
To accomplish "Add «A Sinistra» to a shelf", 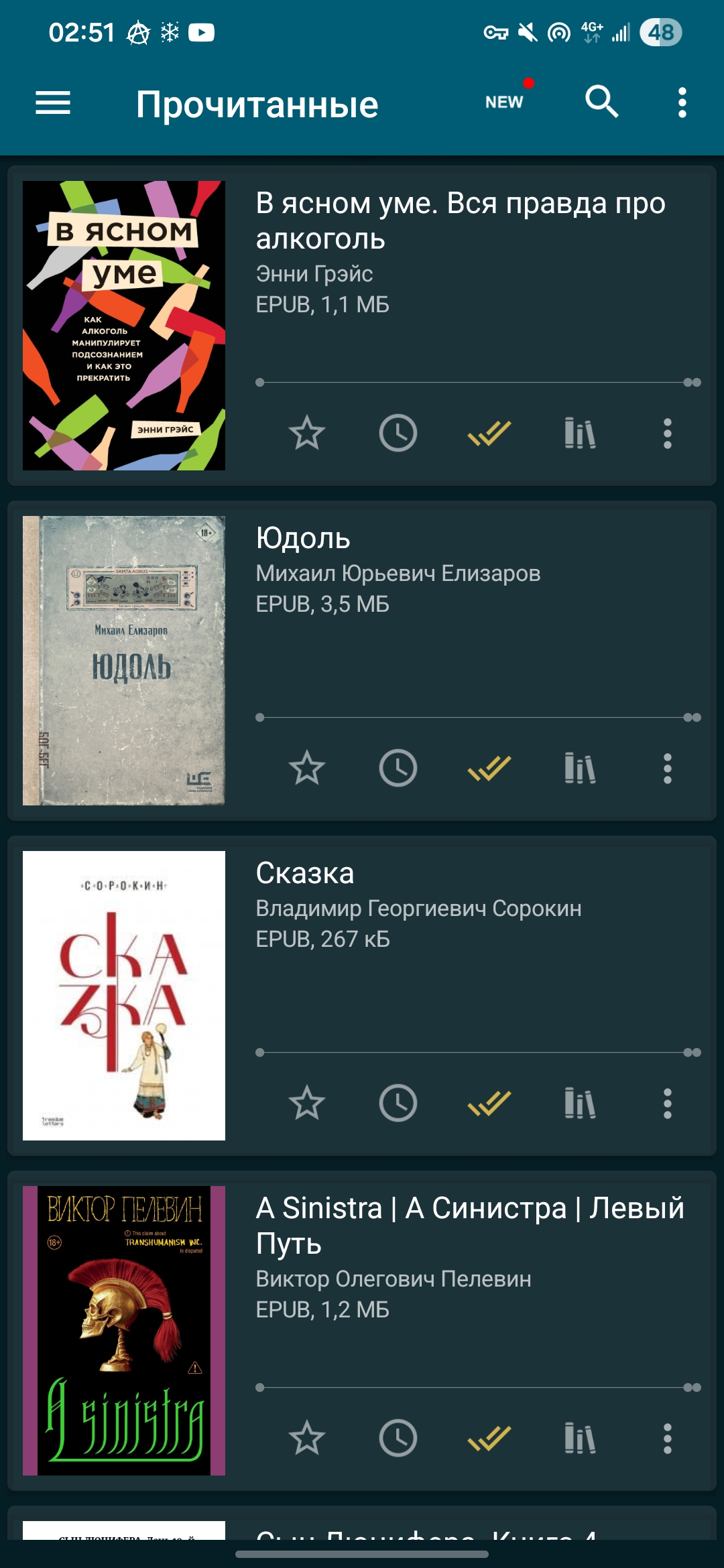I will click(x=580, y=1438).
